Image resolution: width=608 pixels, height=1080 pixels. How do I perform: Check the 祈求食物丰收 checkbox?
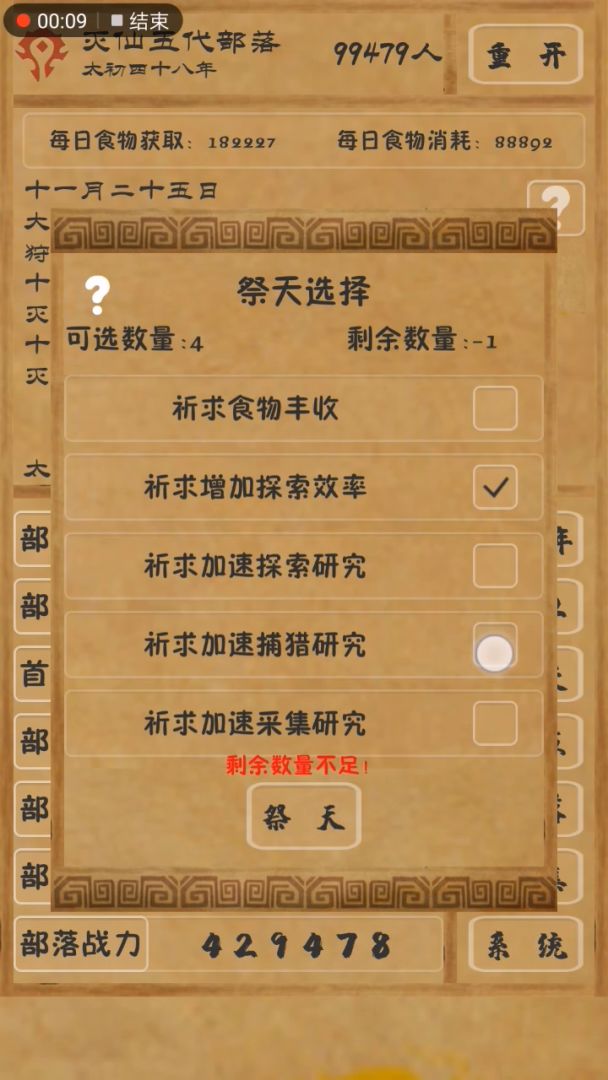[x=495, y=408]
